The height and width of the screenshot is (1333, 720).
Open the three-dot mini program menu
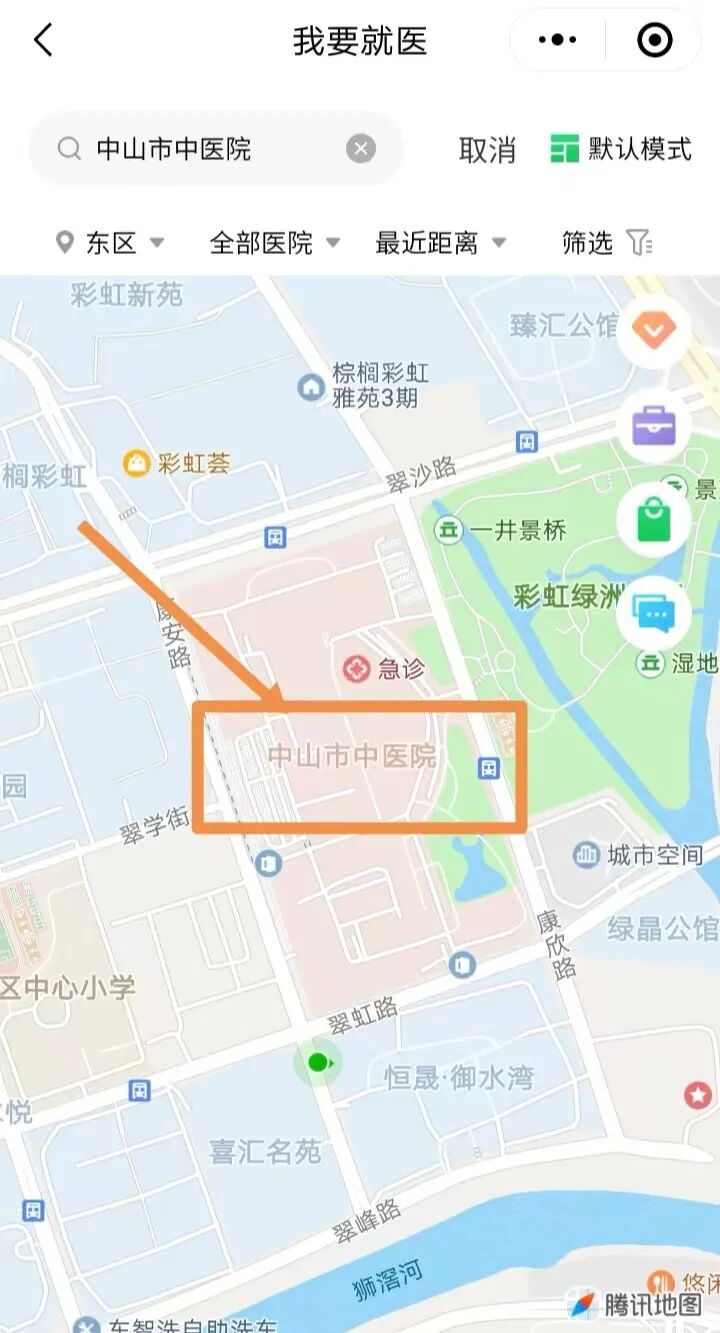click(x=557, y=40)
